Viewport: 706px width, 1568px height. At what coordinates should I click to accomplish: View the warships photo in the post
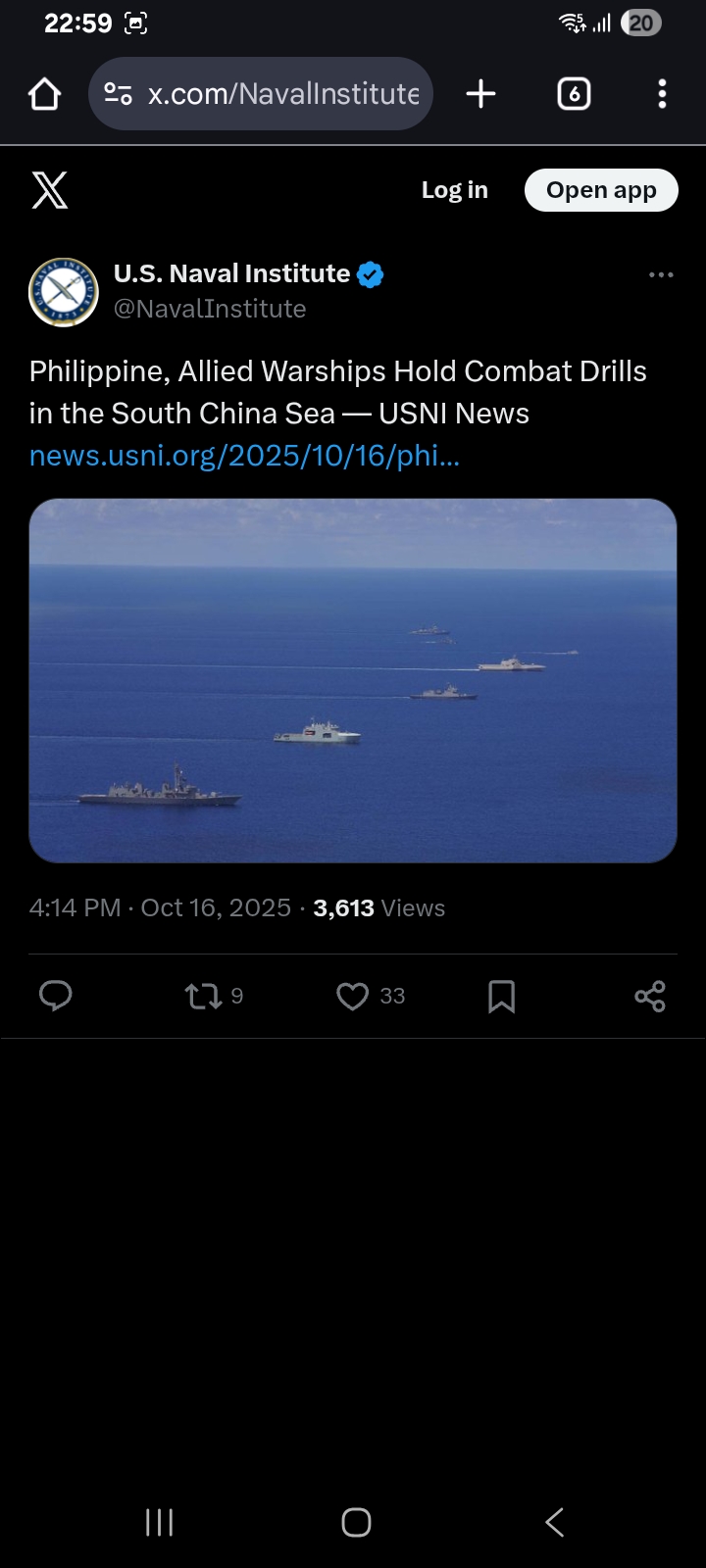pyautogui.click(x=353, y=680)
